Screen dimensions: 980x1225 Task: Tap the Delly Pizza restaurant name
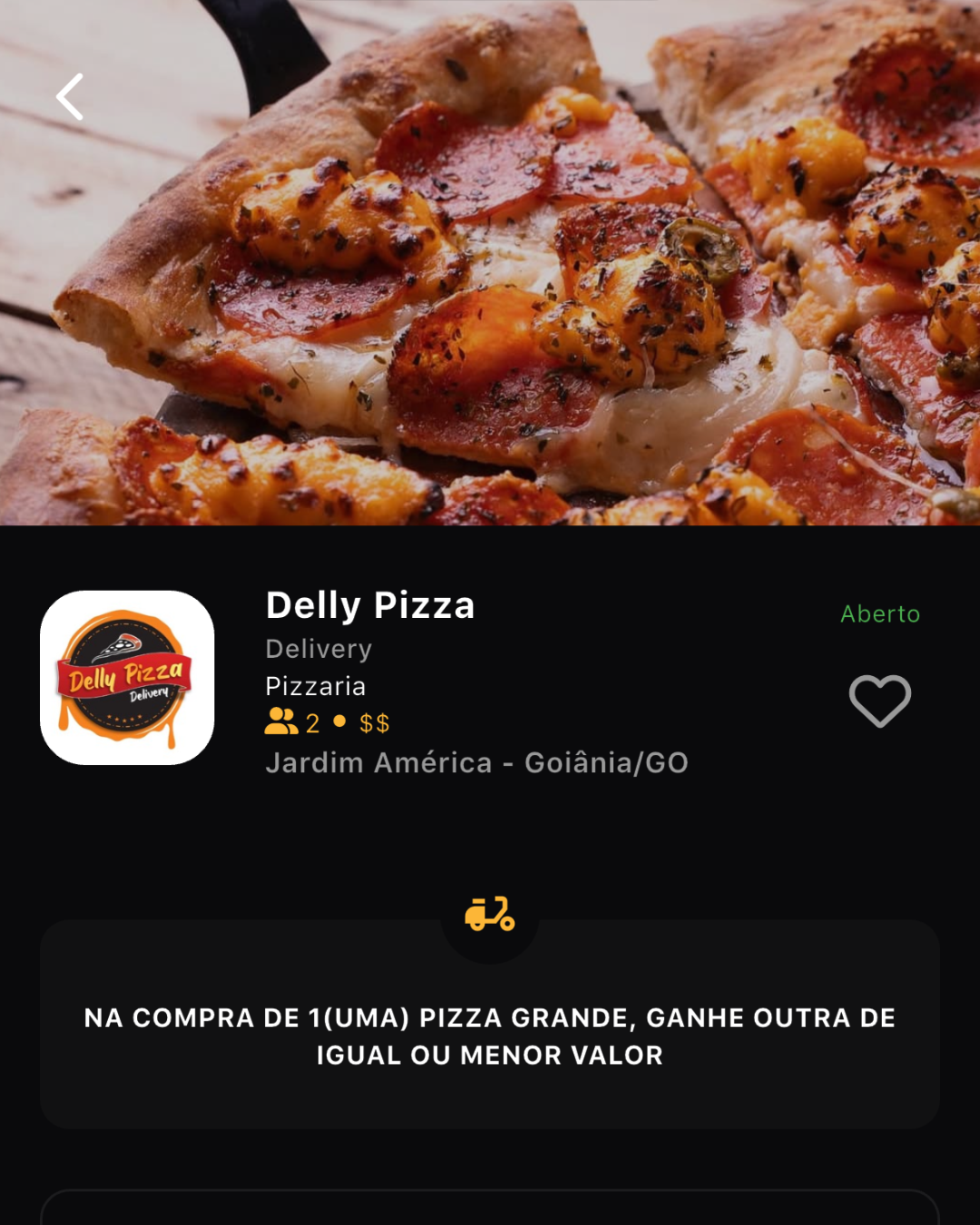[x=369, y=604]
